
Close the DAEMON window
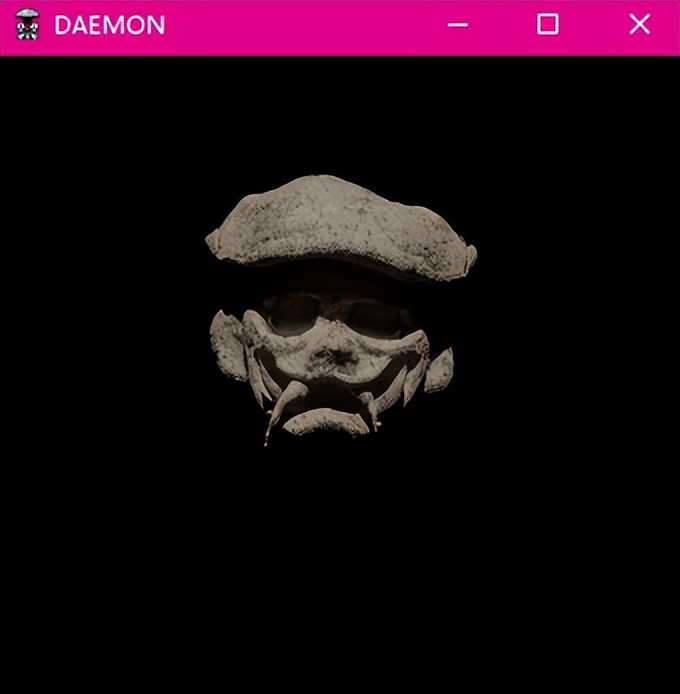tap(639, 25)
